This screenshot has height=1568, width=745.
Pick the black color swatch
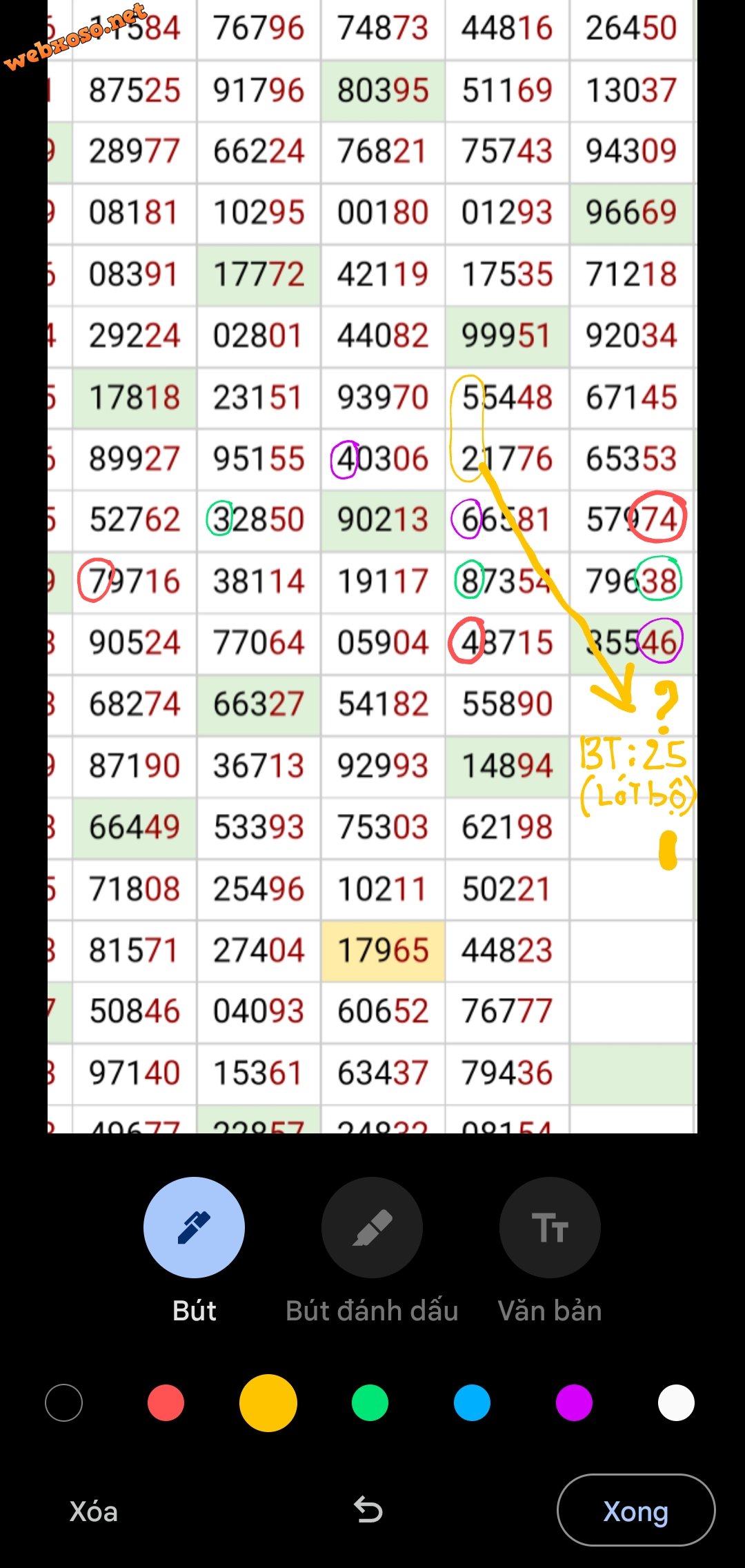pyautogui.click(x=63, y=1402)
